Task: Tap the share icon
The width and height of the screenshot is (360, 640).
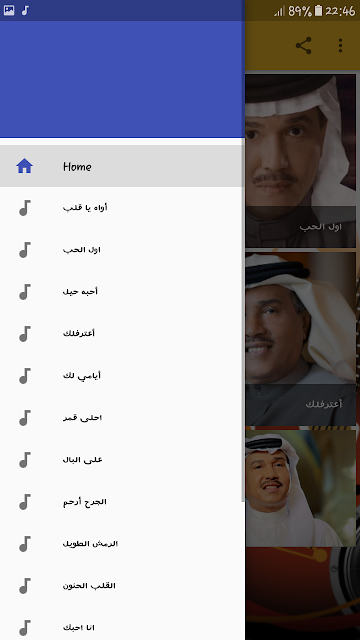Action: coord(303,45)
